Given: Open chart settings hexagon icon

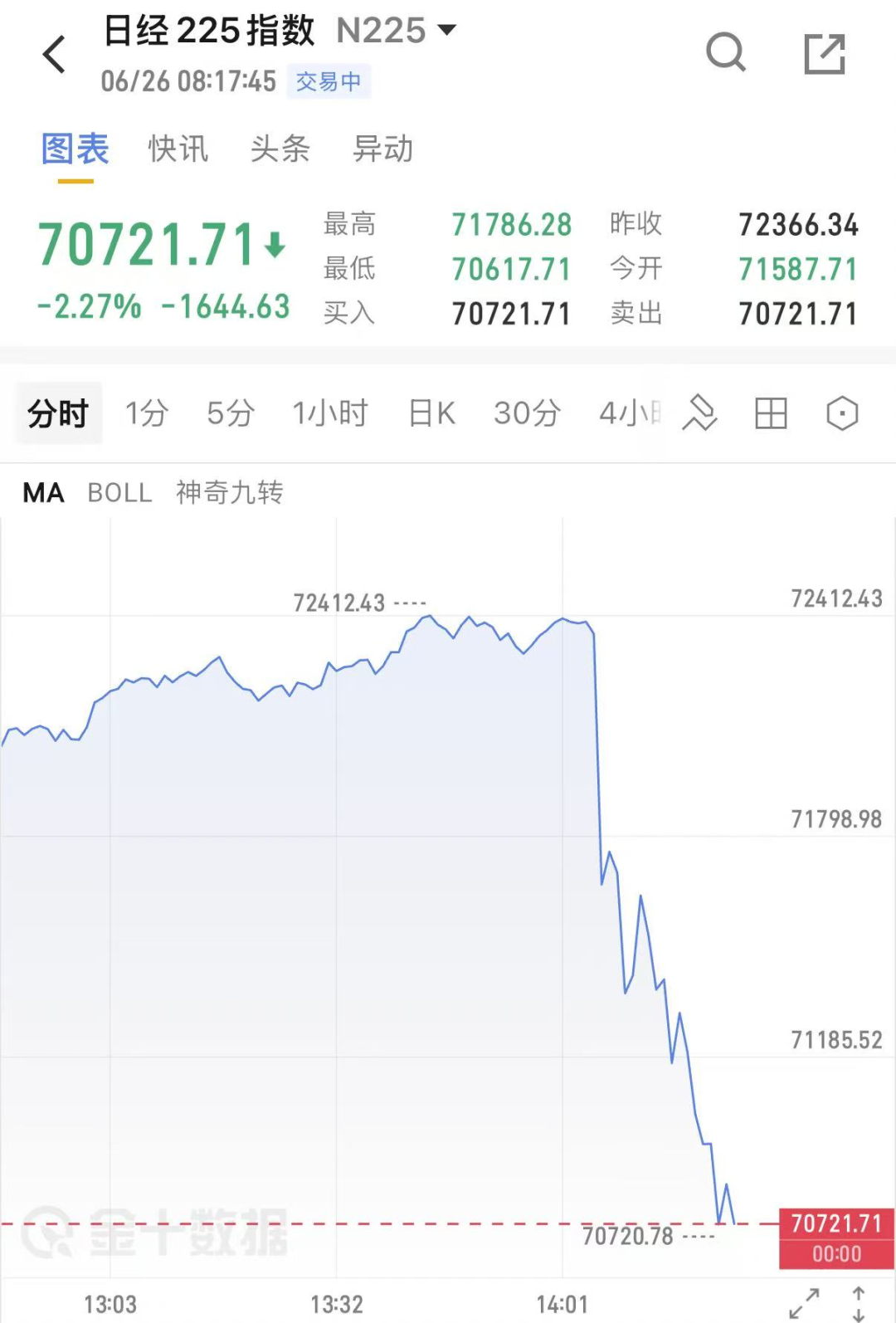Looking at the screenshot, I should [x=842, y=413].
